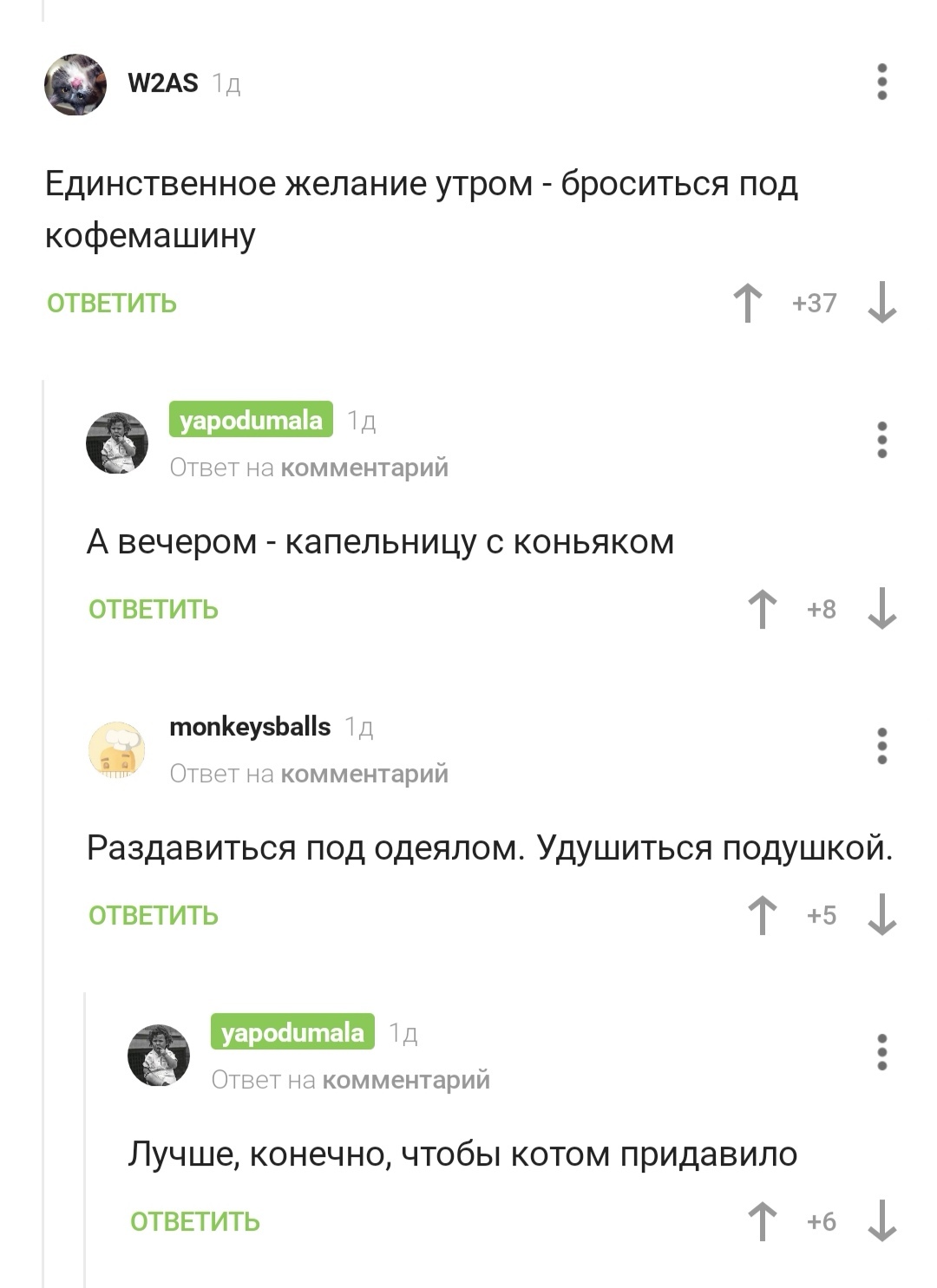Open monkeysballs' profile by username
Viewport: 937px width, 1288px height.
click(x=250, y=727)
